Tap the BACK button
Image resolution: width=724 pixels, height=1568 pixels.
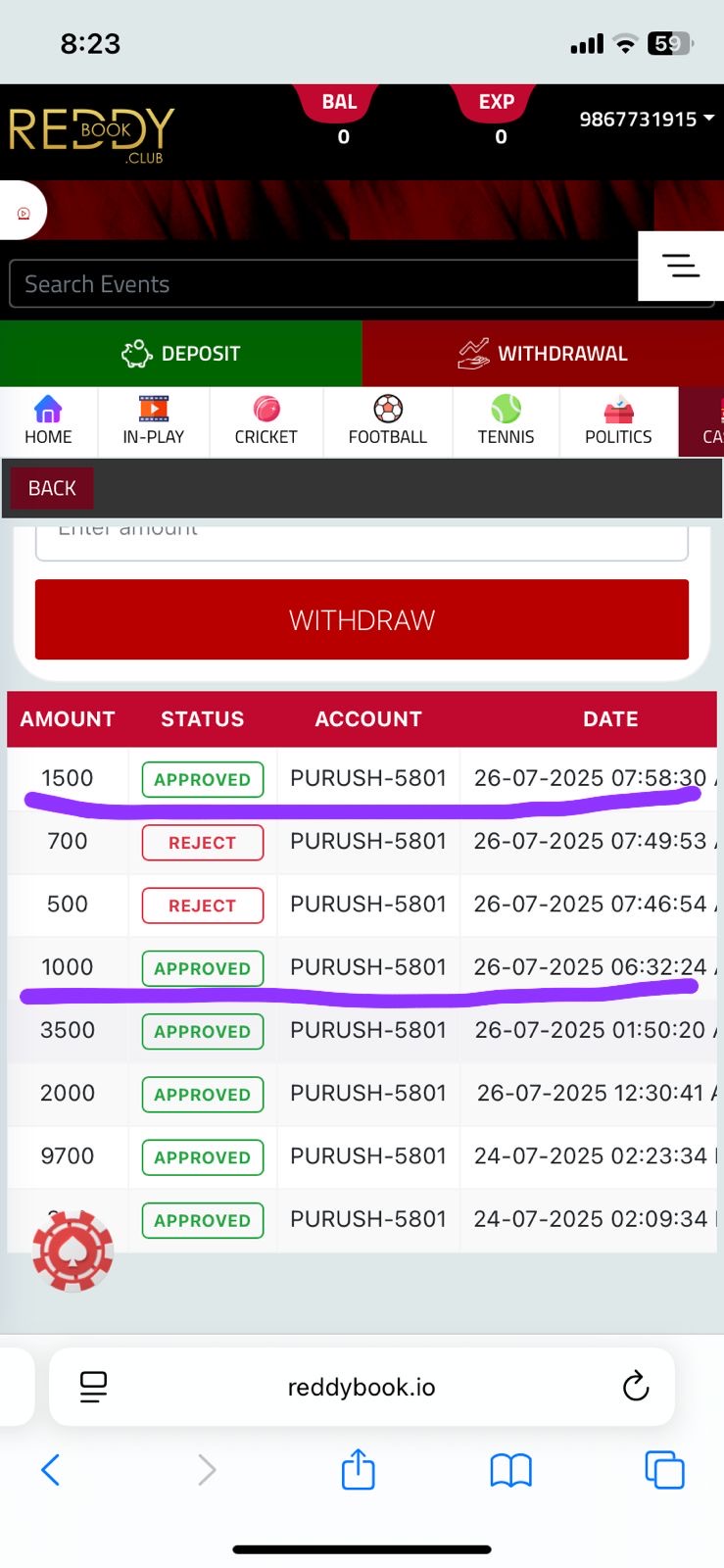[52, 488]
